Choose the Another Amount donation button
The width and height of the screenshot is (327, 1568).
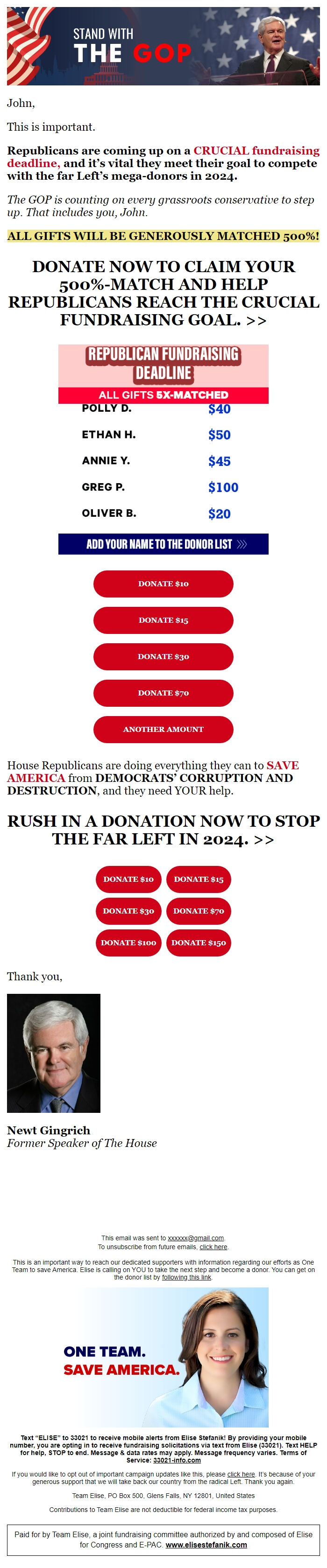pyautogui.click(x=163, y=729)
